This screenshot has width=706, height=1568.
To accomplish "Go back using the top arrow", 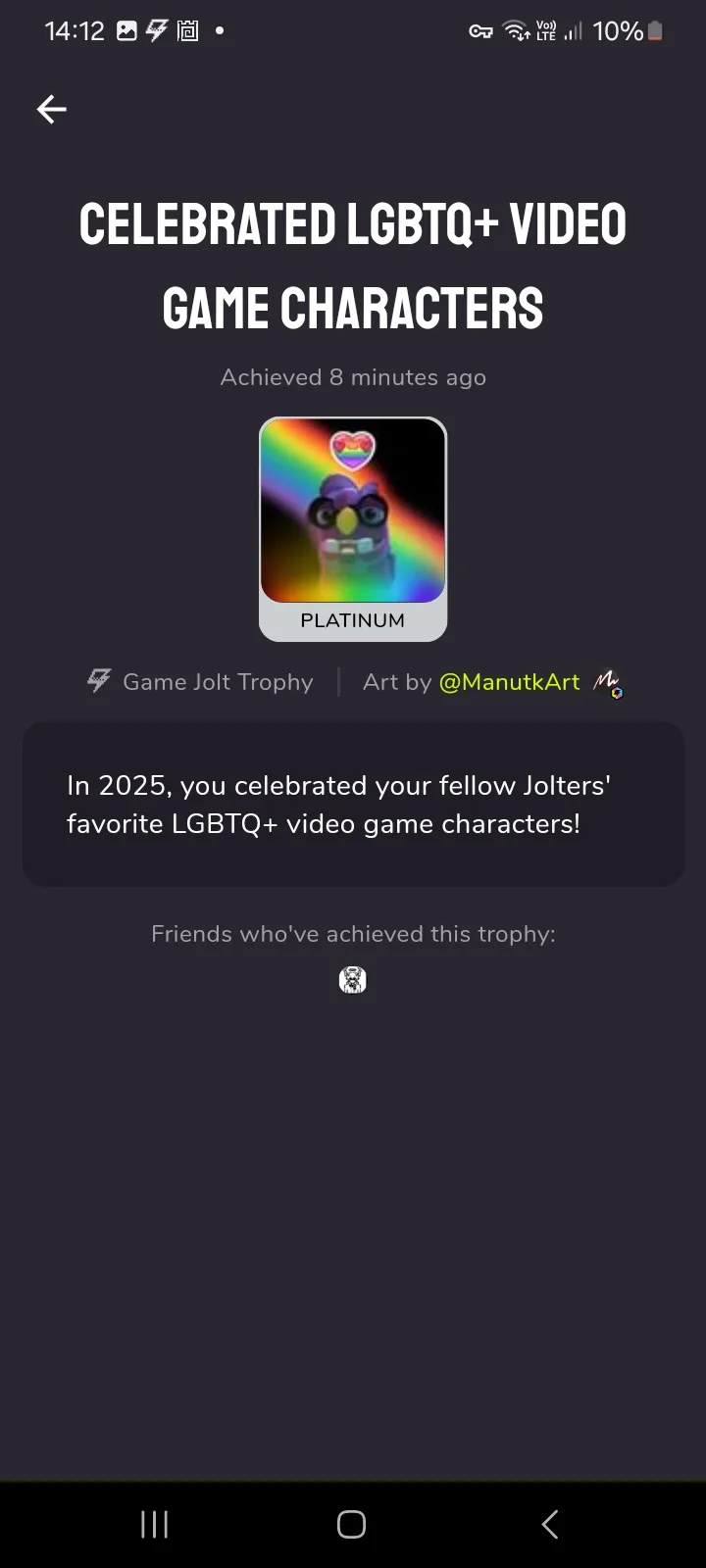I will pyautogui.click(x=52, y=109).
